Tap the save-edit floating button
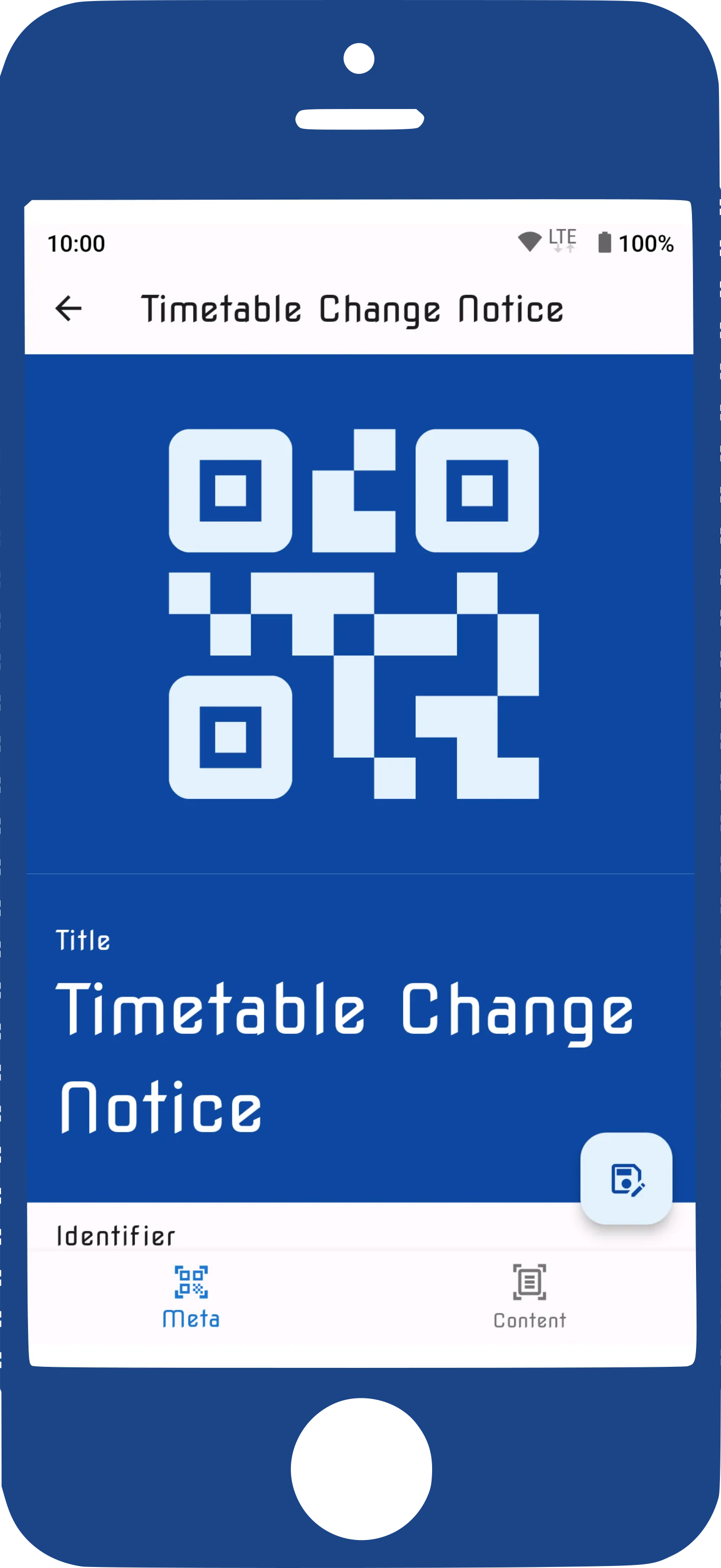The height and width of the screenshot is (1568, 721). tap(626, 1178)
